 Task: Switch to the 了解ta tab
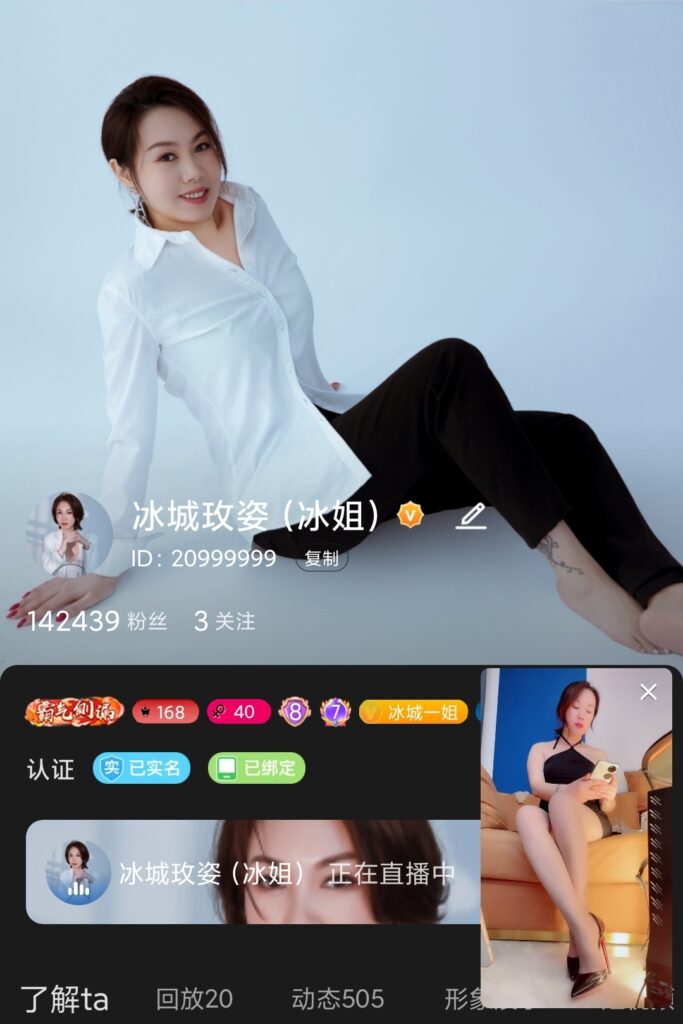[x=64, y=999]
